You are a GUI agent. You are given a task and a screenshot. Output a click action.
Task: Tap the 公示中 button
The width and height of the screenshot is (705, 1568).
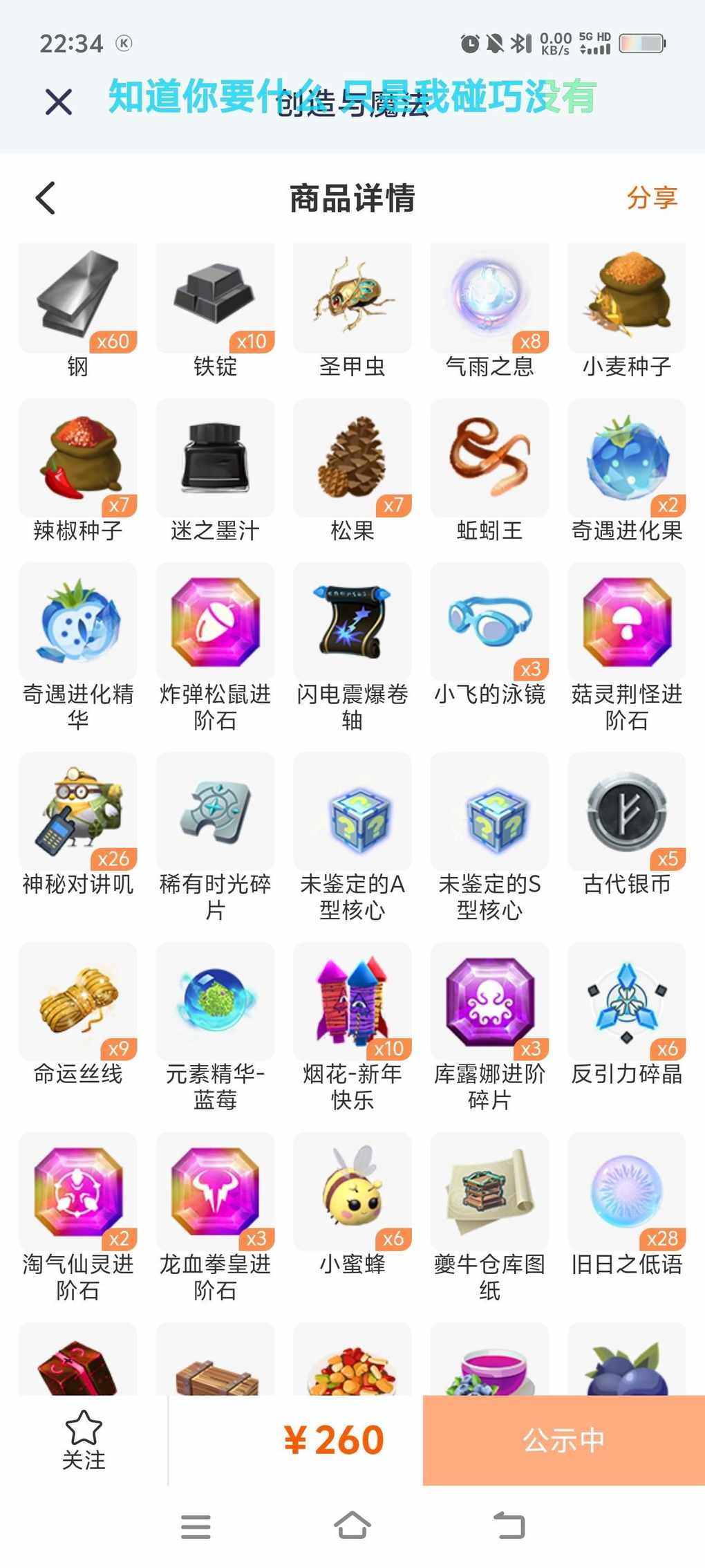[x=563, y=1440]
